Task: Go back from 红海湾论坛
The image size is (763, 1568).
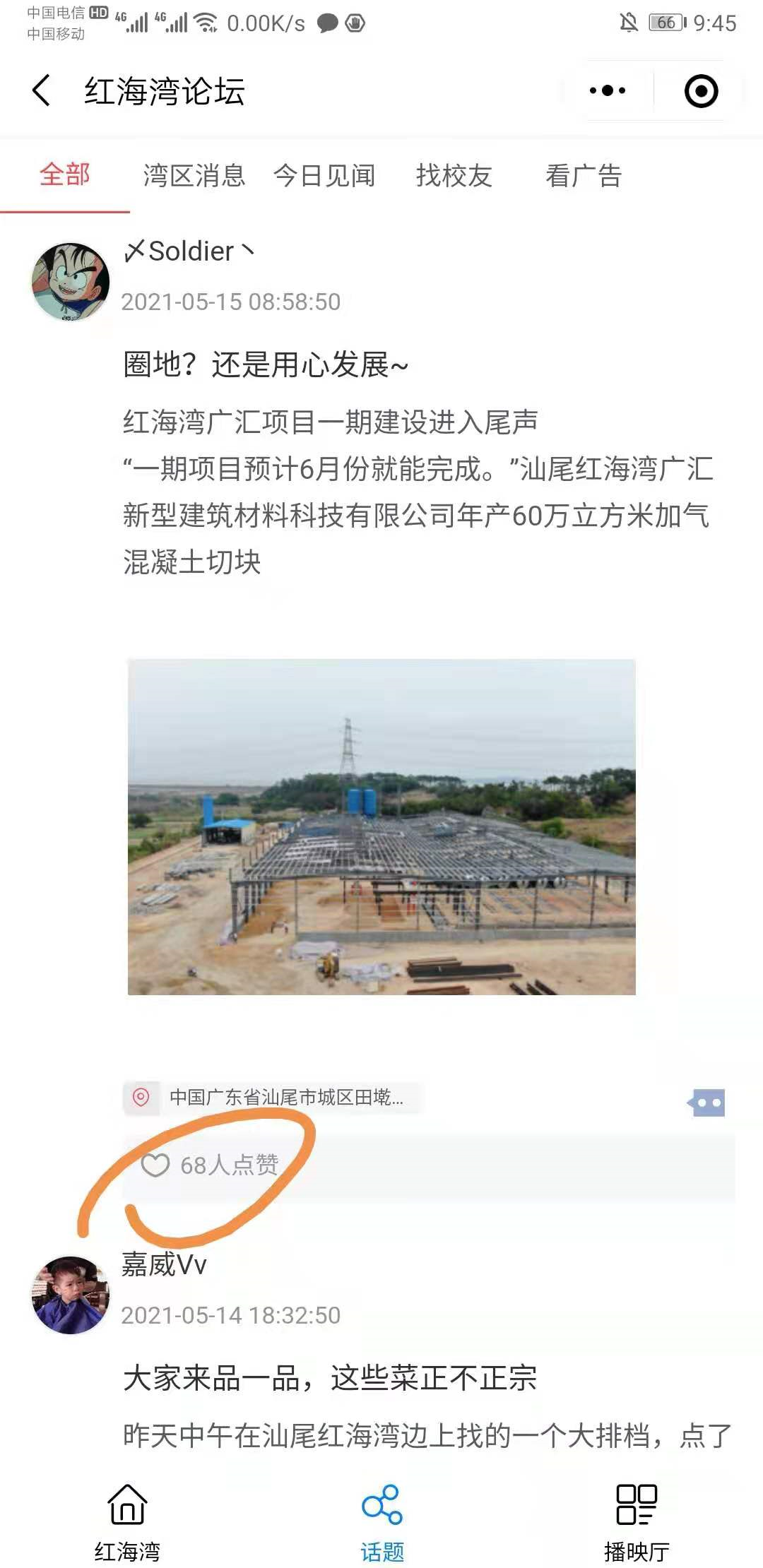Action: coord(42,91)
